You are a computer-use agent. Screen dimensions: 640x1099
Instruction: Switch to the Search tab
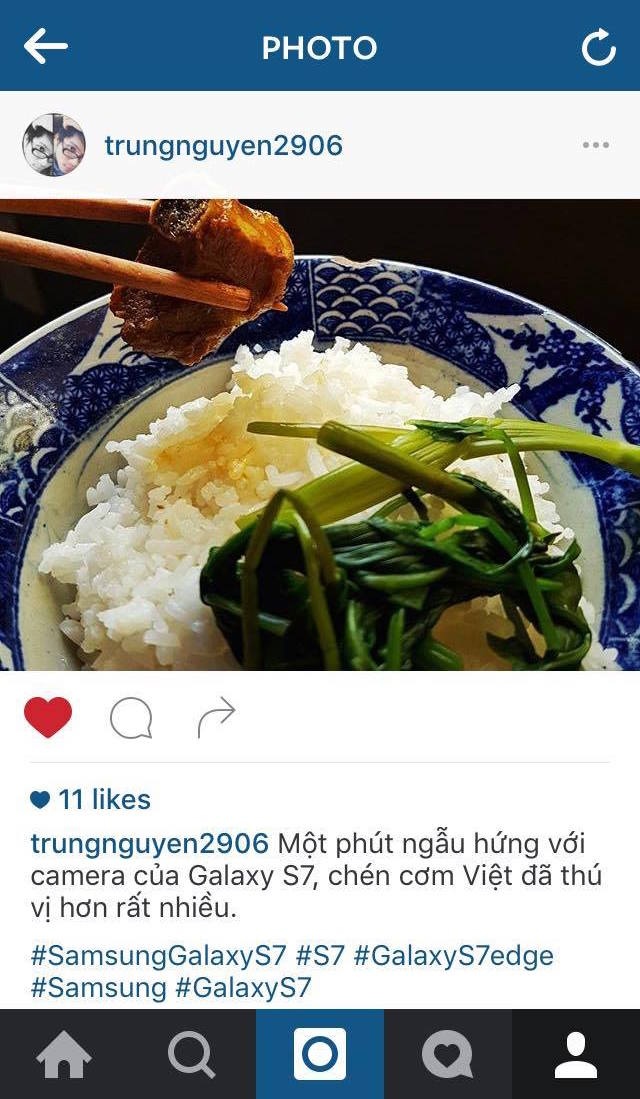click(x=191, y=1055)
